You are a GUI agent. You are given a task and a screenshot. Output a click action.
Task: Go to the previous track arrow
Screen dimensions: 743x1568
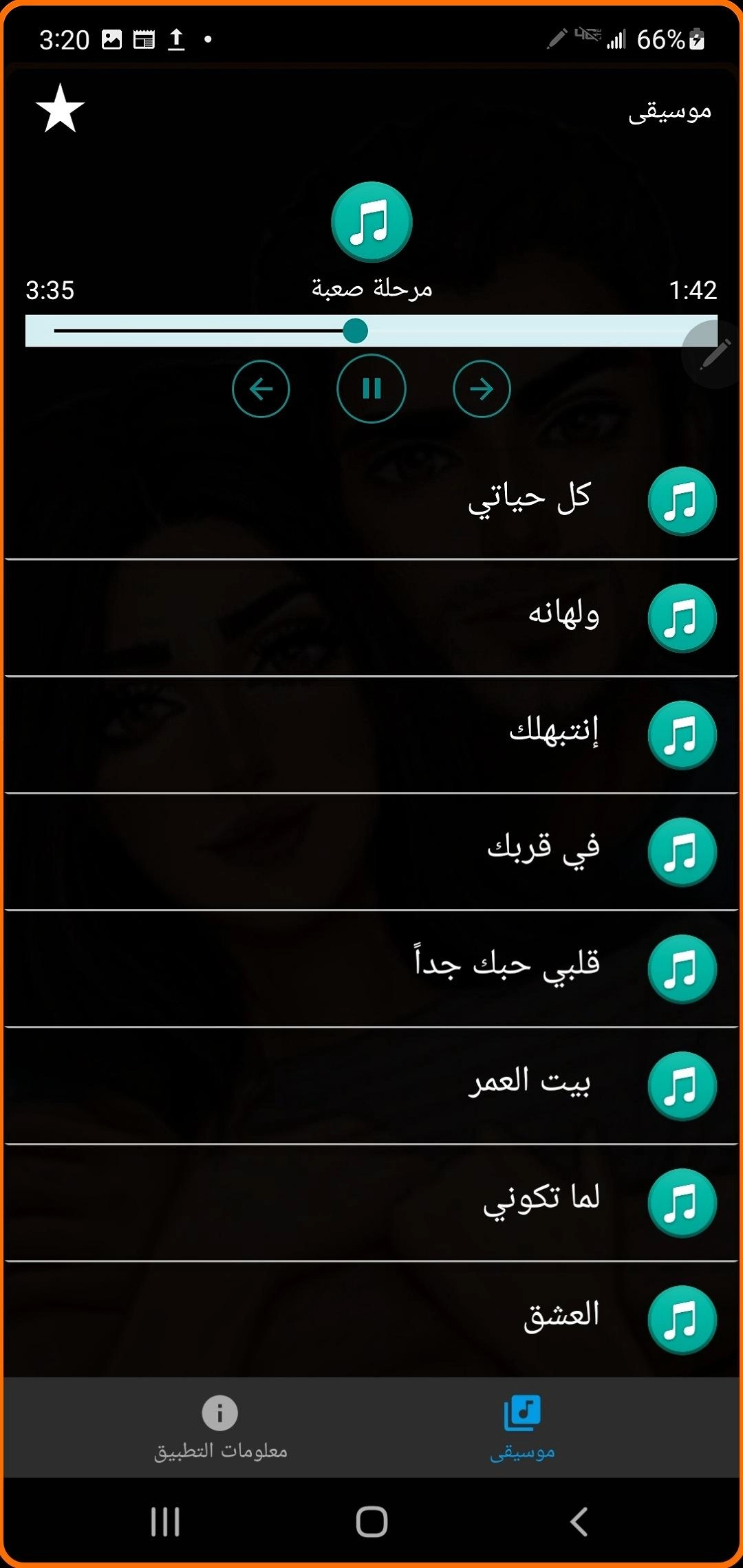pyautogui.click(x=261, y=389)
